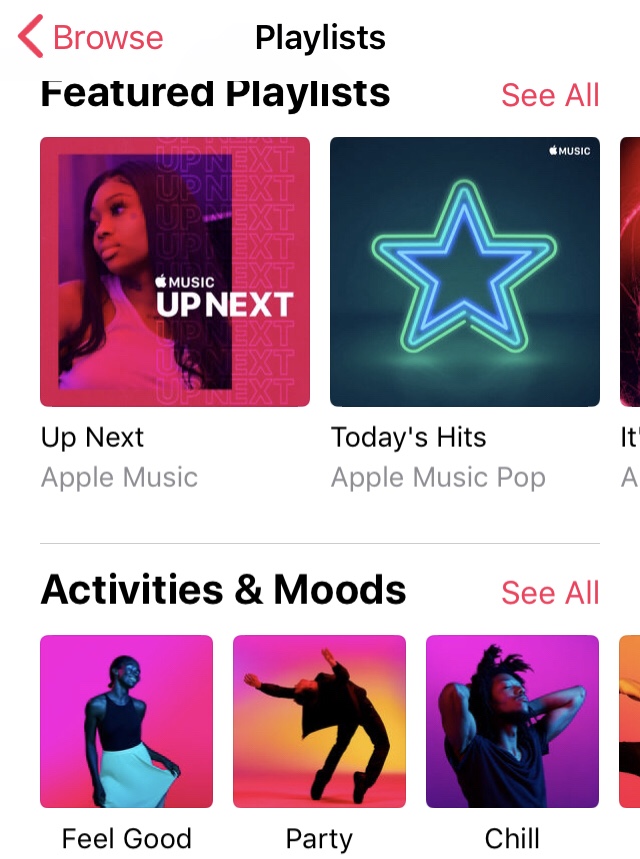See all Featured Playlists
Screen dimensions: 640x859
[x=550, y=95]
